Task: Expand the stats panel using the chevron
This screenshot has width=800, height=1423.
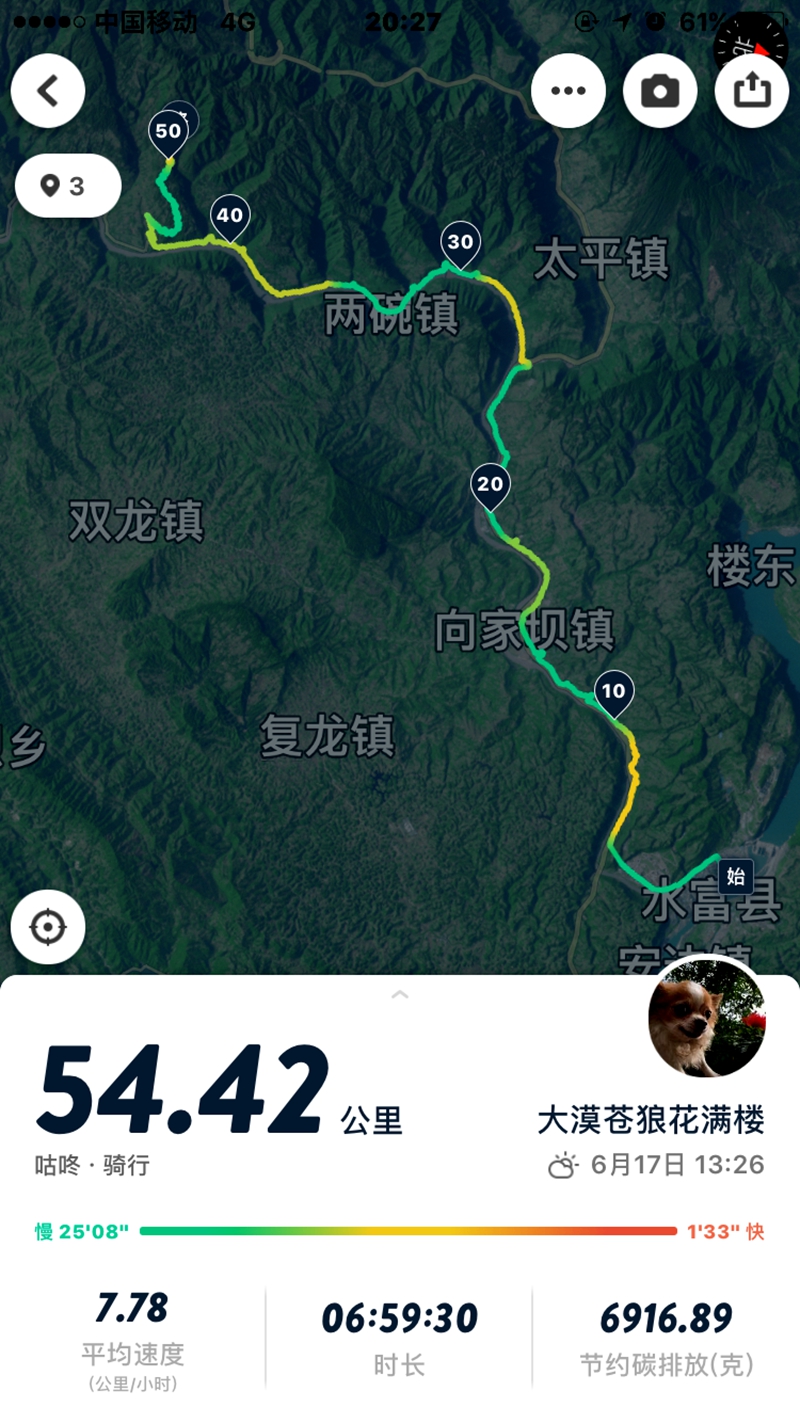Action: pyautogui.click(x=399, y=994)
